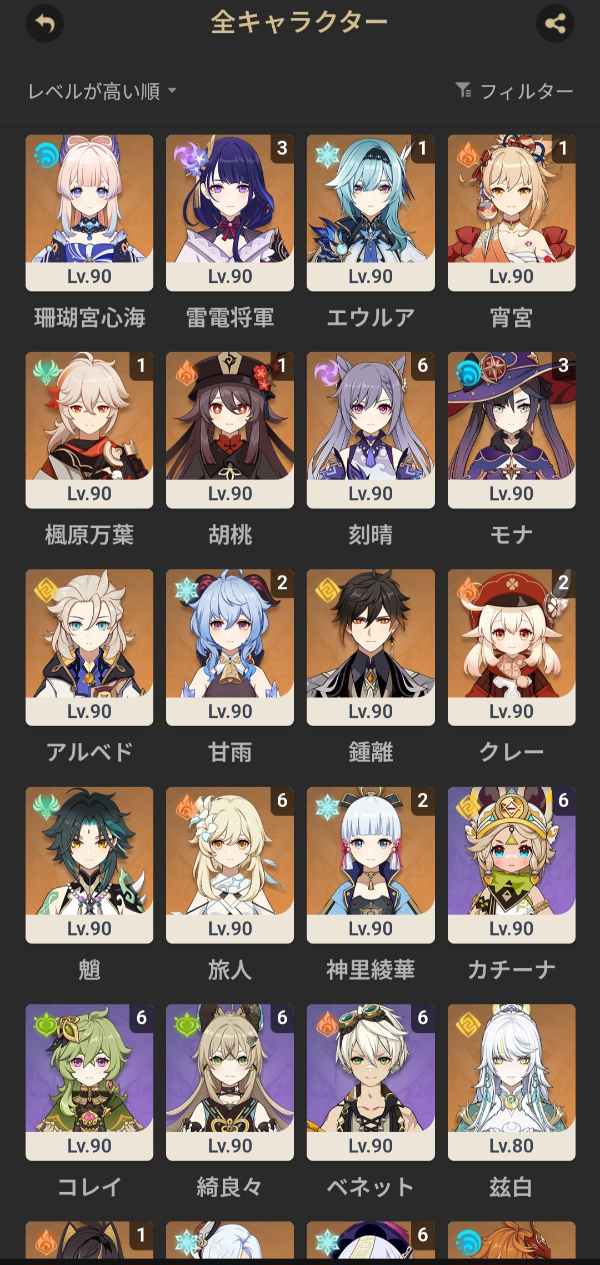Viewport: 600px width, 1265px height.
Task: Open アルベド character card
Action: (x=89, y=647)
